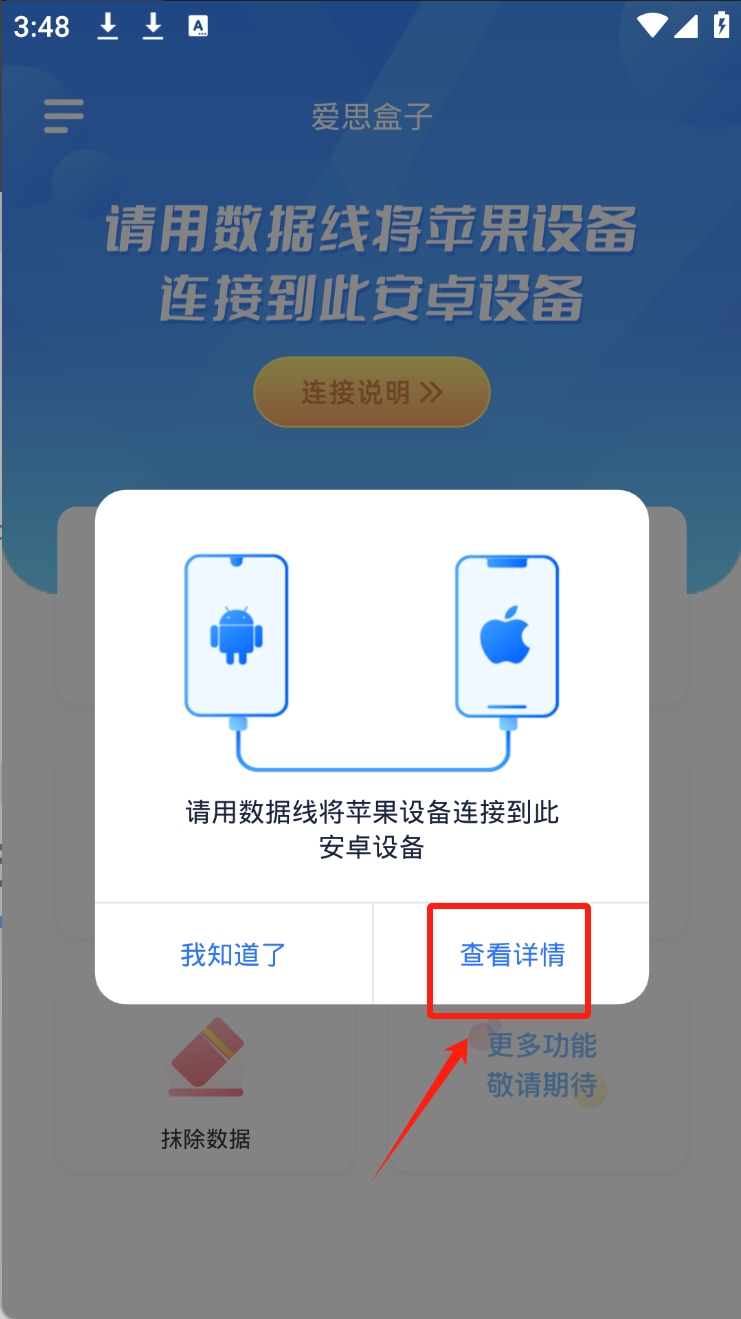The height and width of the screenshot is (1319, 741).
Task: Dismiss the dialog with 我知道了
Action: [234, 954]
